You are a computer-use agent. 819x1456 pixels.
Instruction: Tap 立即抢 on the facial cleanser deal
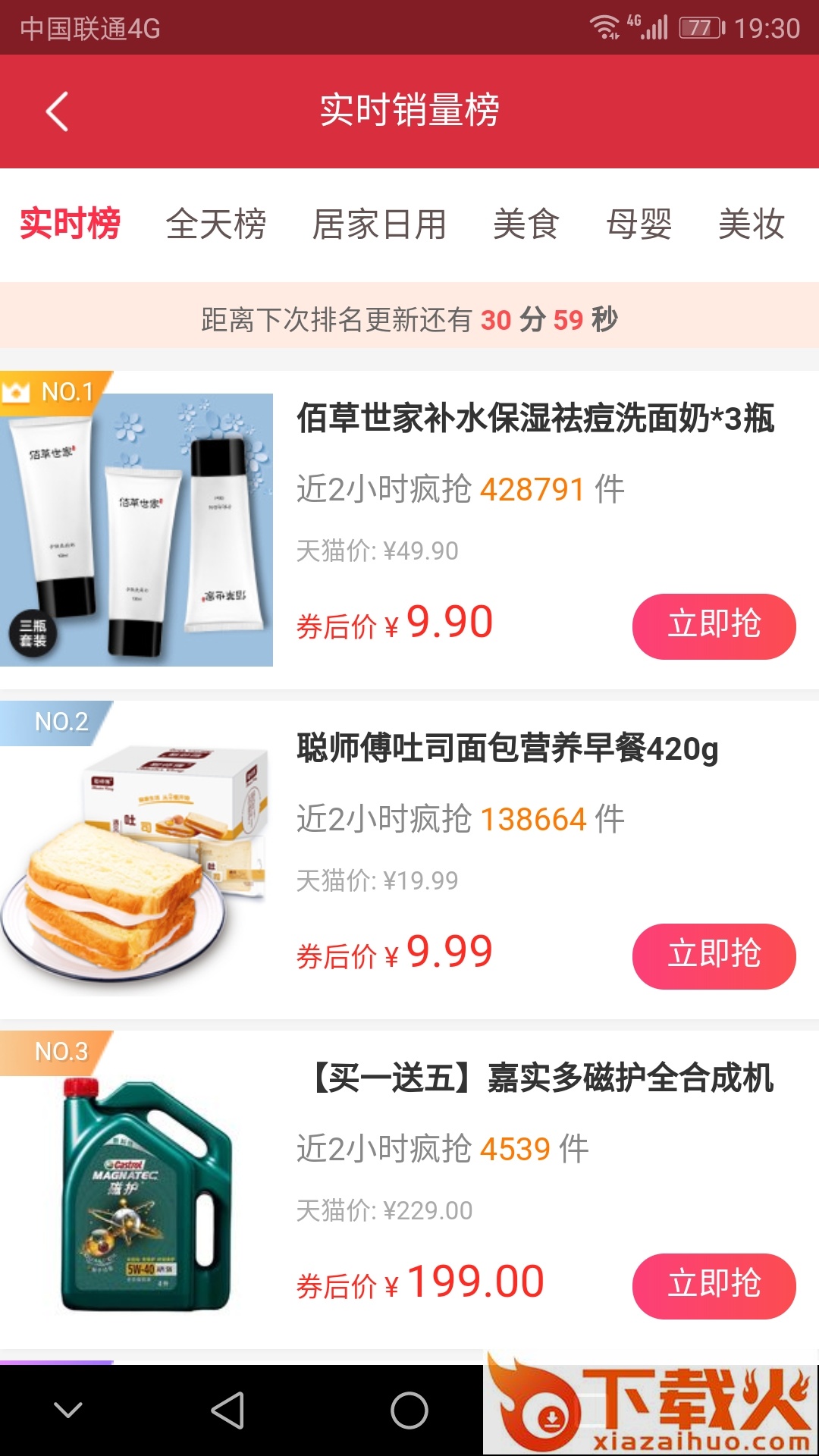[714, 625]
